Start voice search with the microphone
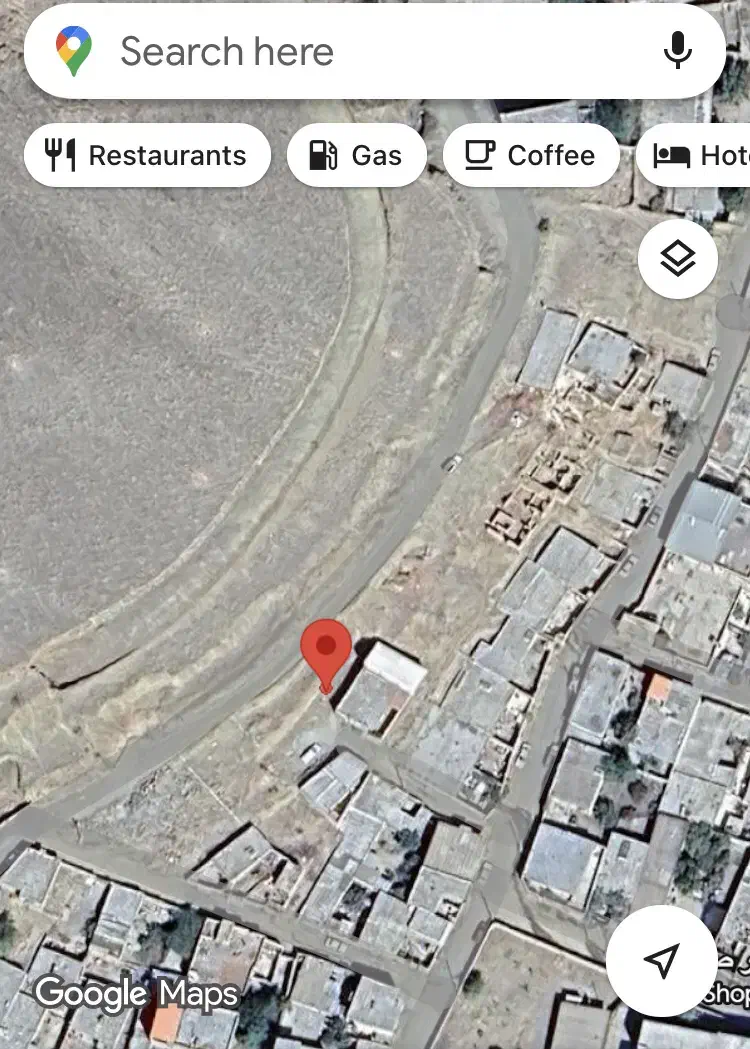Image resolution: width=750 pixels, height=1049 pixels. [678, 52]
